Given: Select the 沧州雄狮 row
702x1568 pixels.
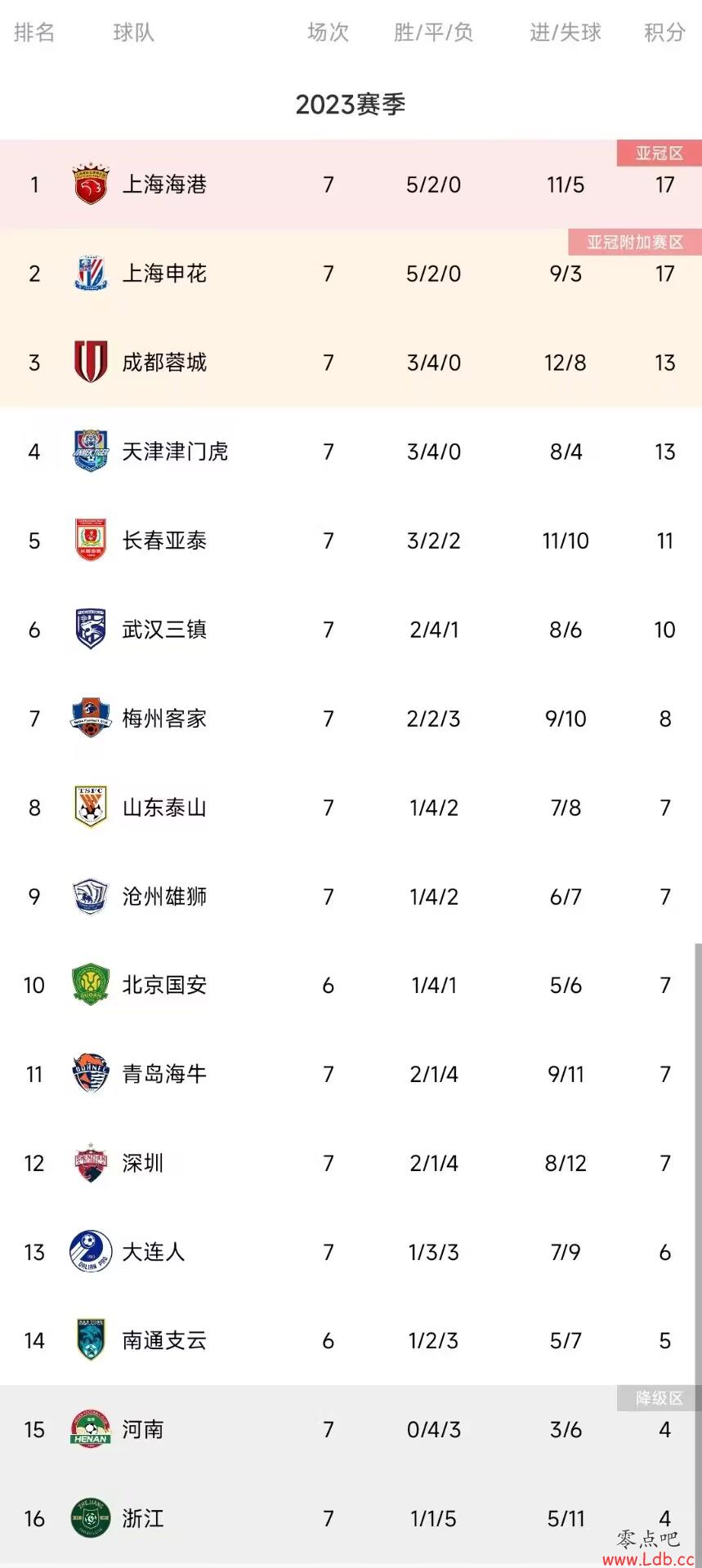Looking at the screenshot, I should (x=351, y=897).
